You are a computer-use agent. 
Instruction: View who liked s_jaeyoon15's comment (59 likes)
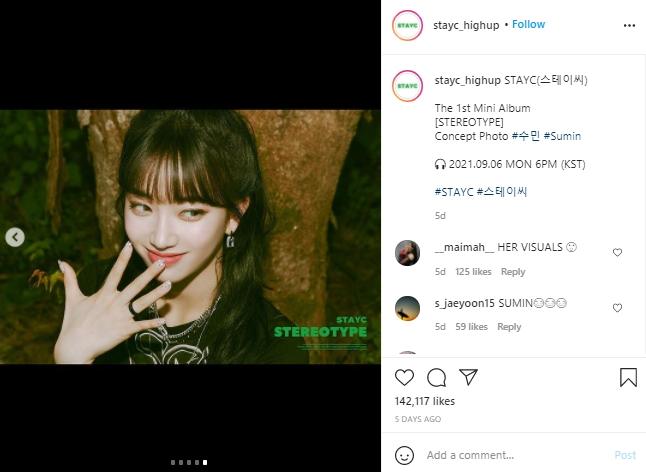(x=472, y=327)
